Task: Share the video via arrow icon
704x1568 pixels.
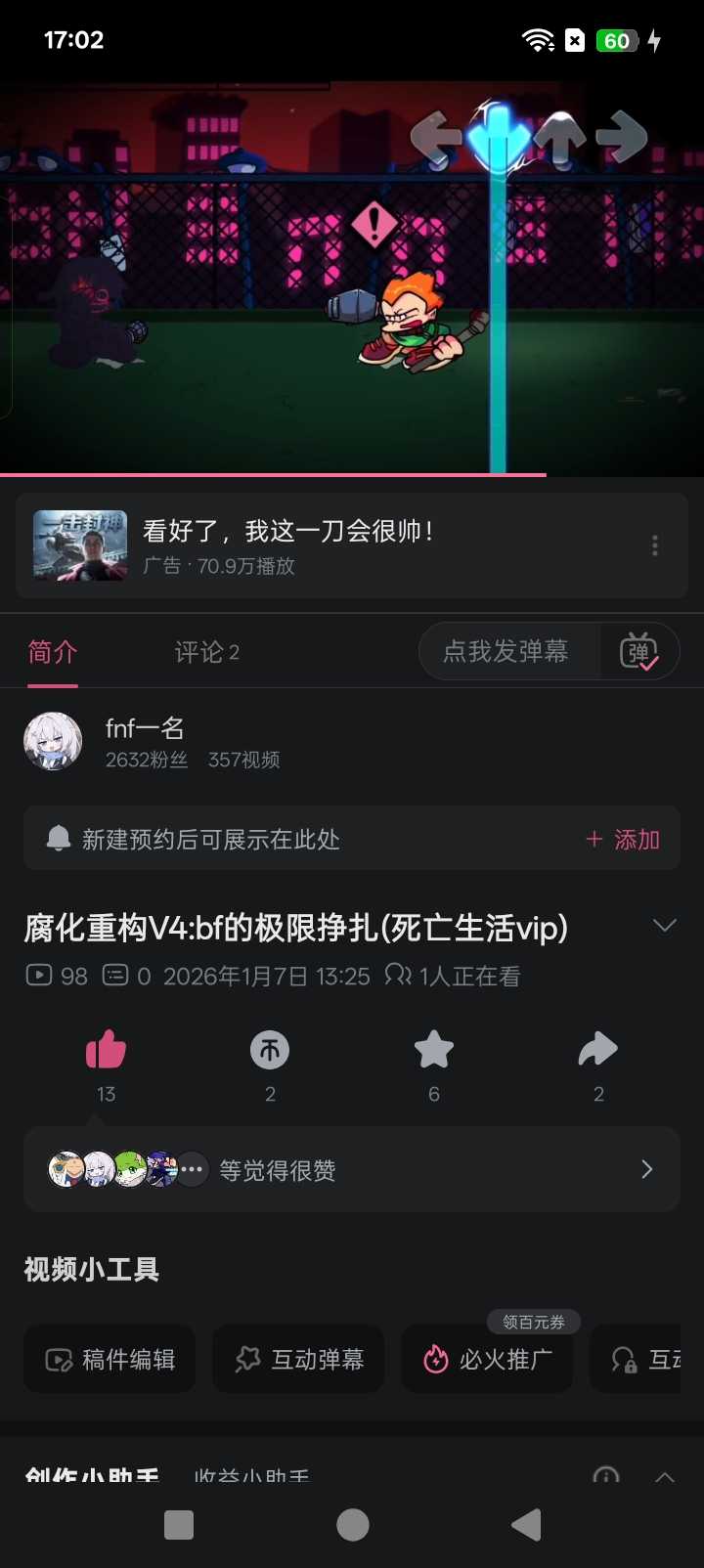Action: tap(597, 1052)
